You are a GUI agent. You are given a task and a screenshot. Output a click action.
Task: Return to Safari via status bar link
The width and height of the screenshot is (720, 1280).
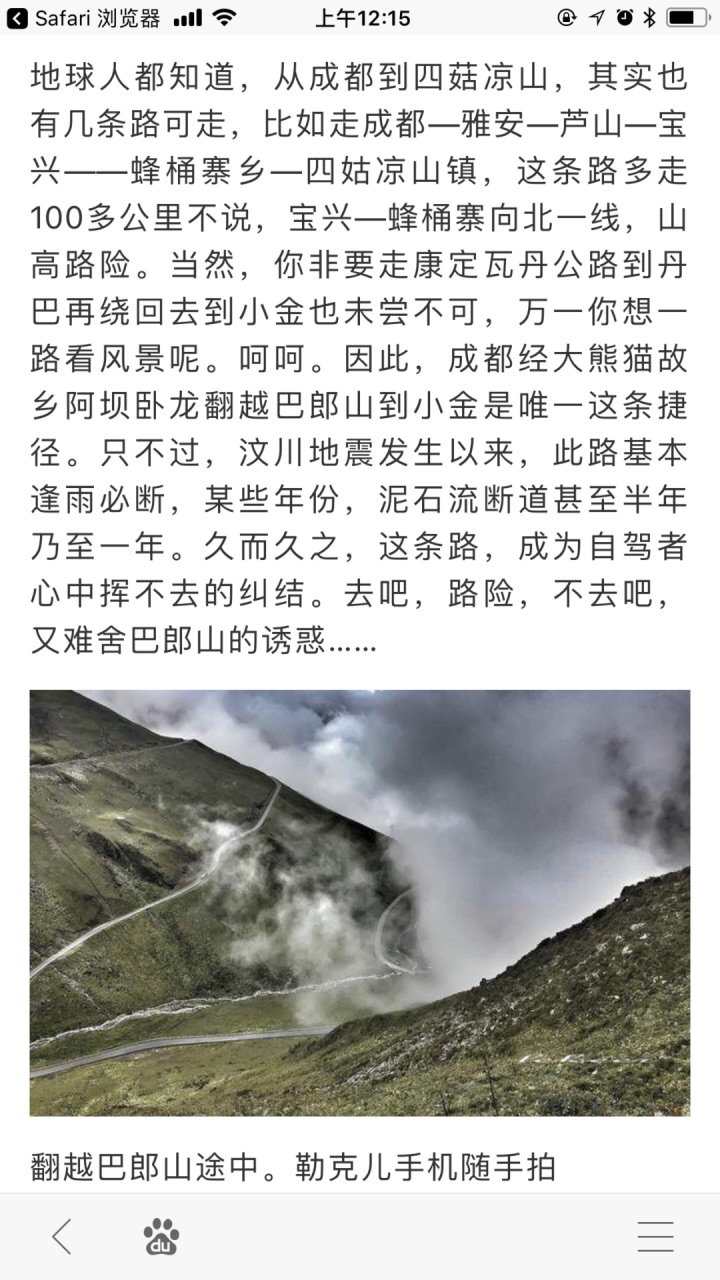coord(84,17)
